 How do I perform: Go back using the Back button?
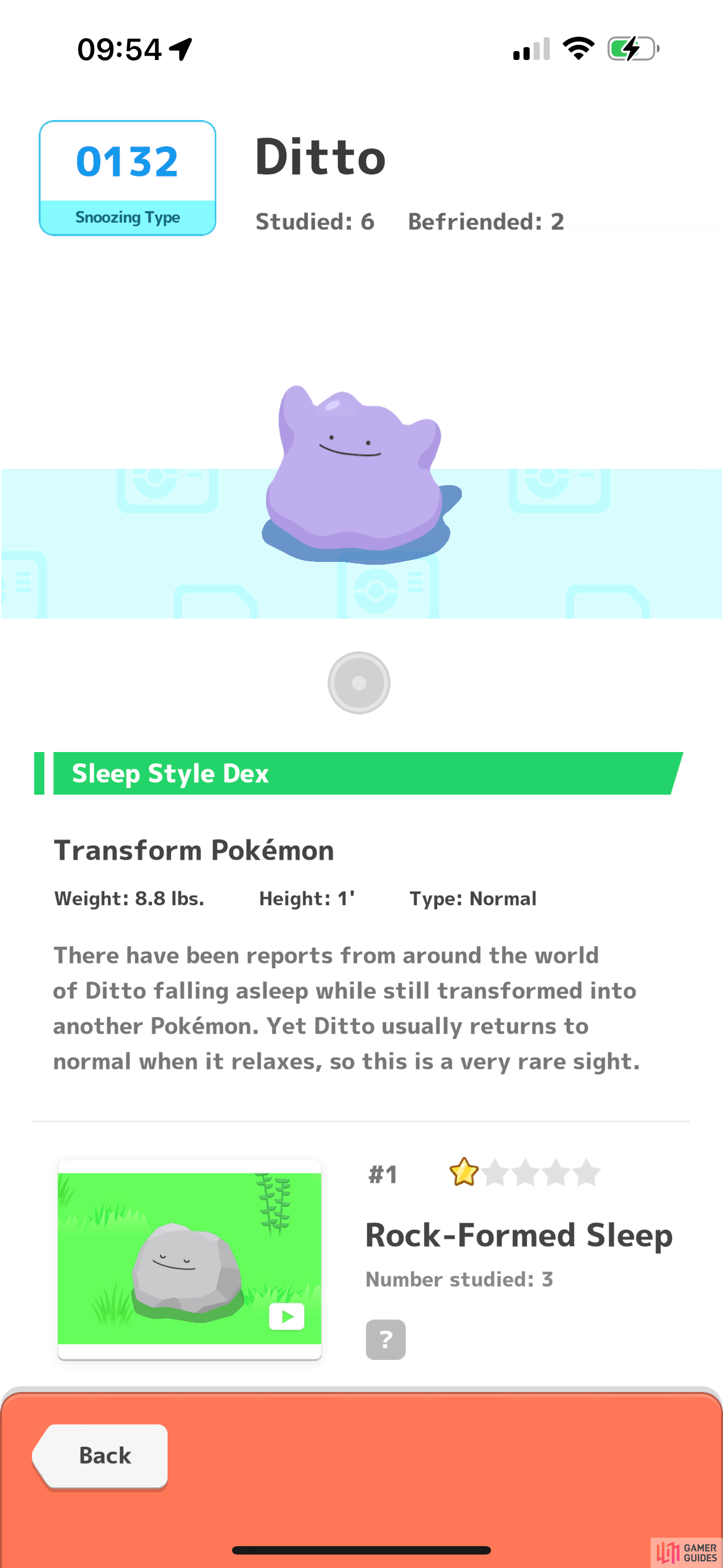[100, 1456]
